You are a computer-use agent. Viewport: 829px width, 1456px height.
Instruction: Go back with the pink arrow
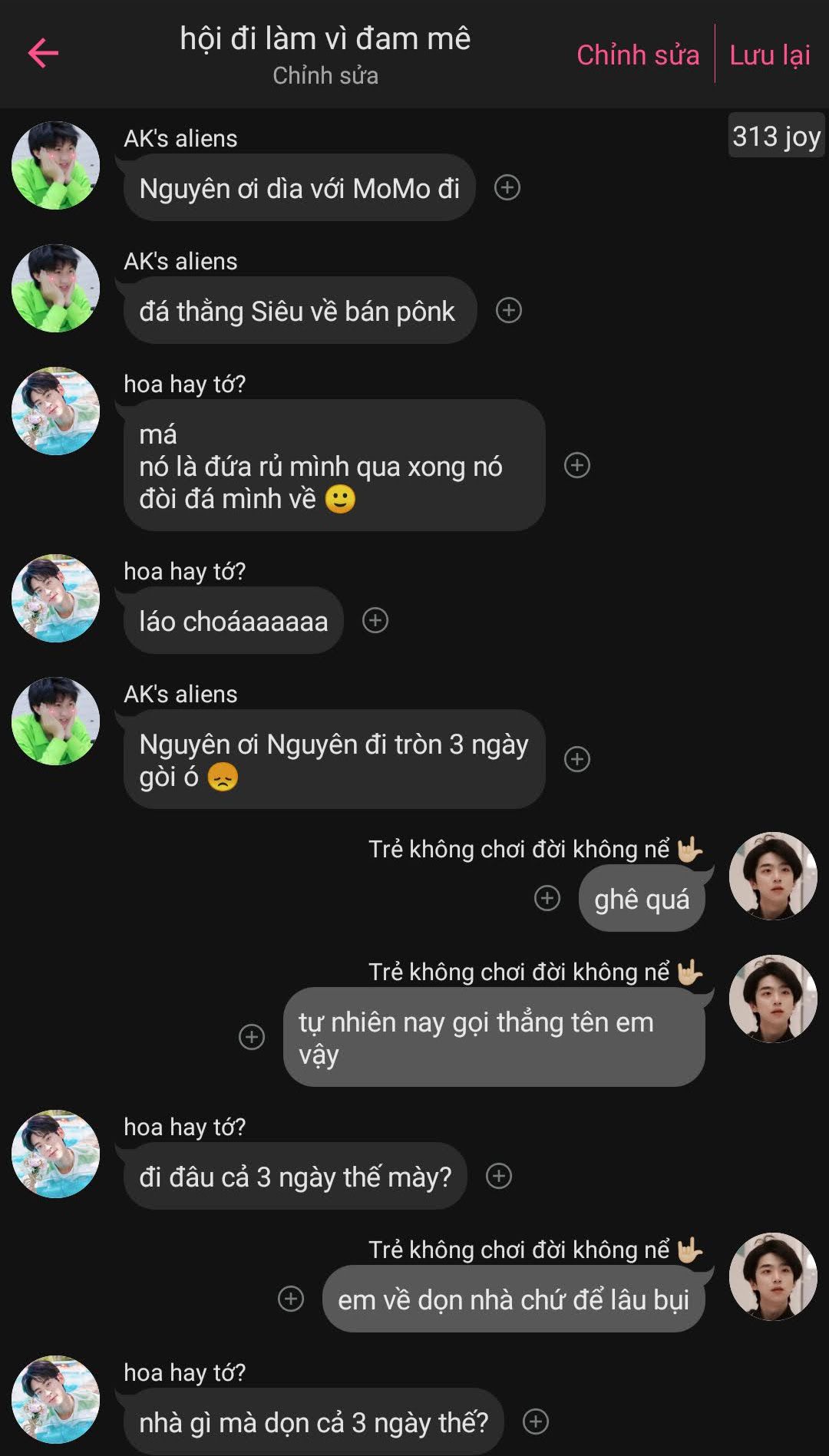pyautogui.click(x=44, y=53)
